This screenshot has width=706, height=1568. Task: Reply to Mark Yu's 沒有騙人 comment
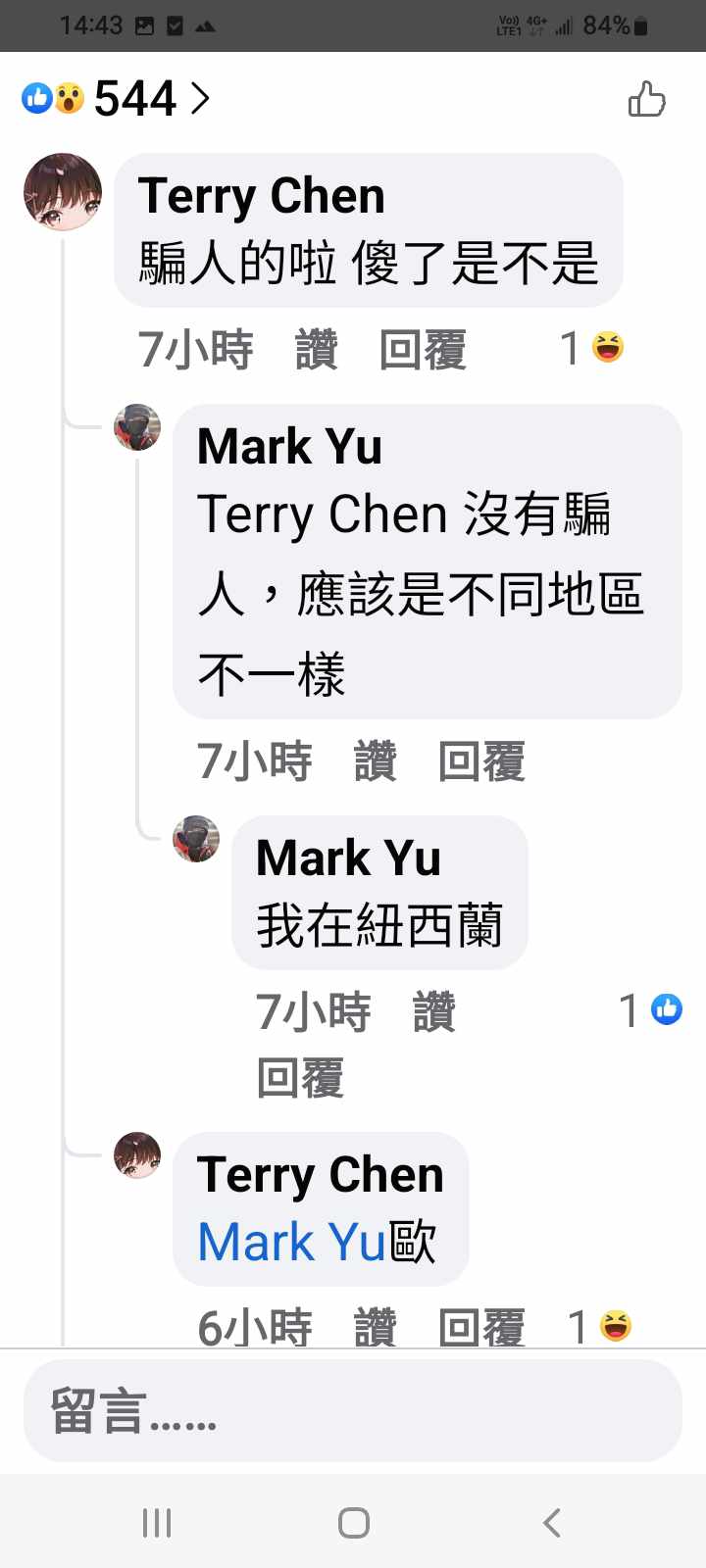point(481,761)
